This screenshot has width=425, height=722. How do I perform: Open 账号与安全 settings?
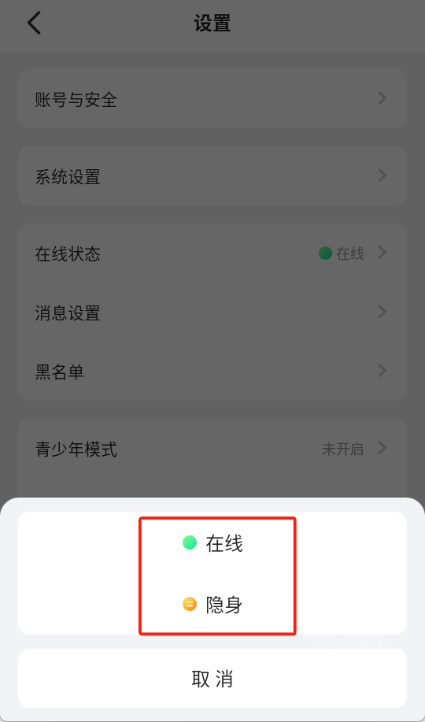tap(212, 99)
